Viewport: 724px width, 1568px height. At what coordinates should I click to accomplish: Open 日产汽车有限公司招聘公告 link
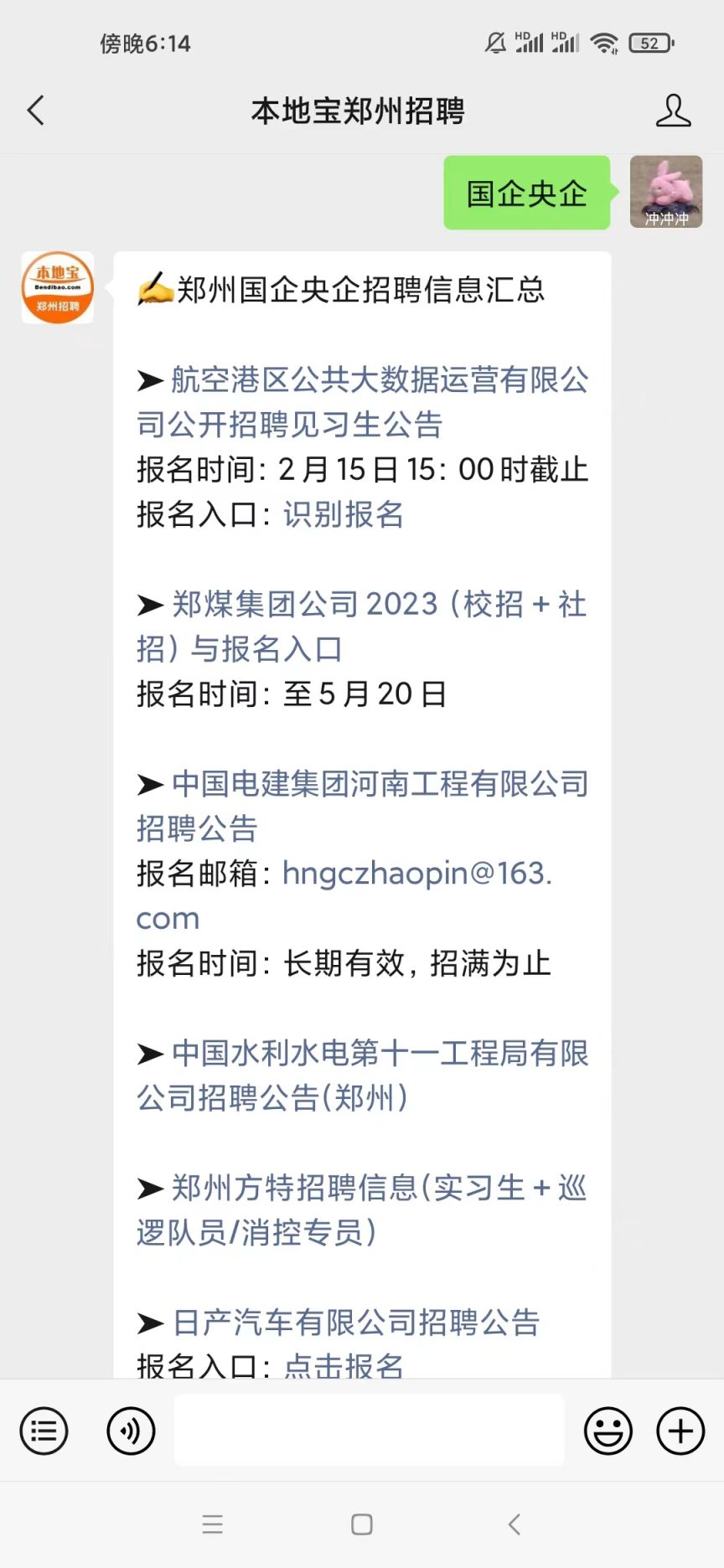coord(356,1323)
